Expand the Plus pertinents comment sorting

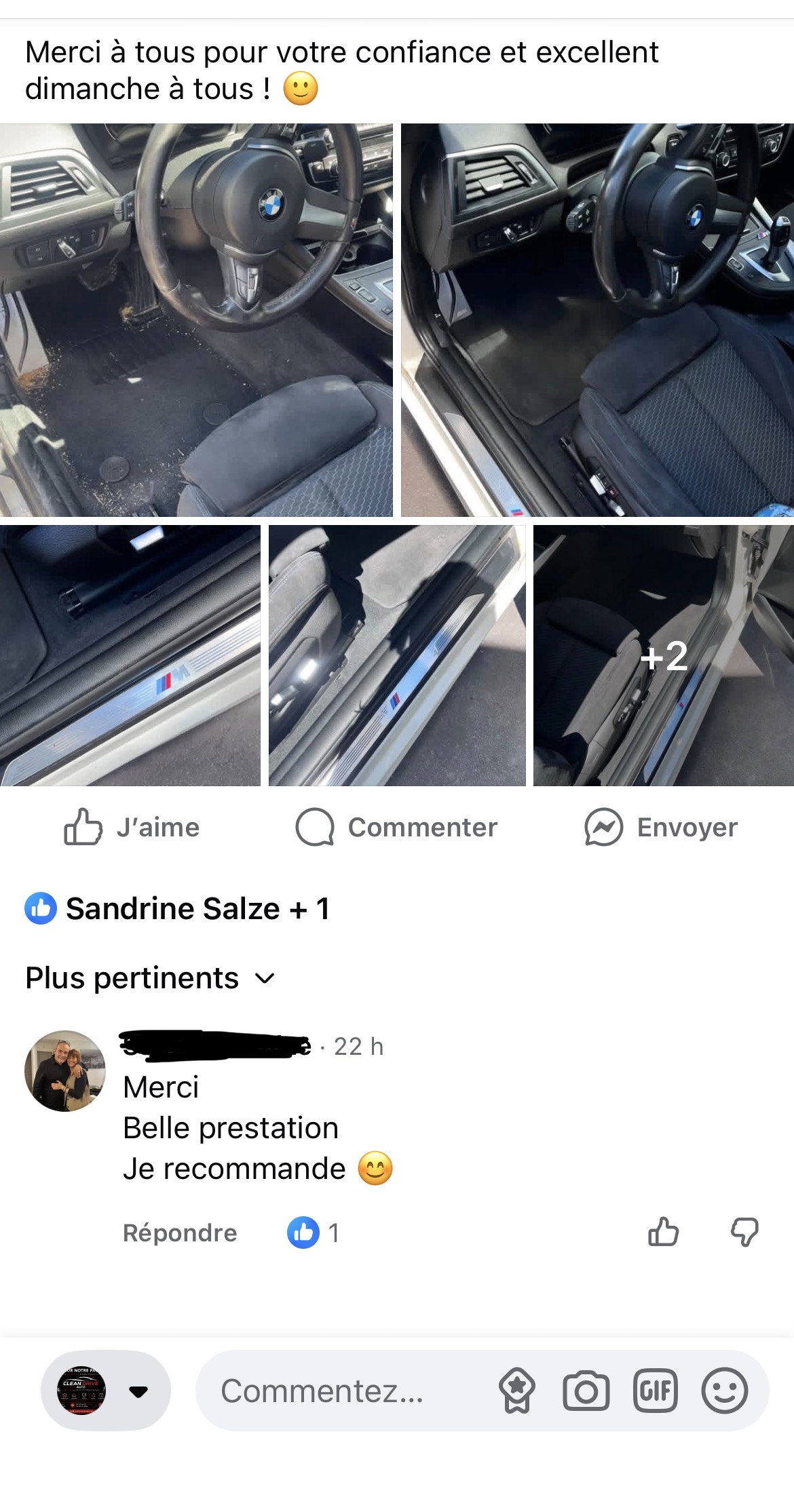[x=150, y=978]
